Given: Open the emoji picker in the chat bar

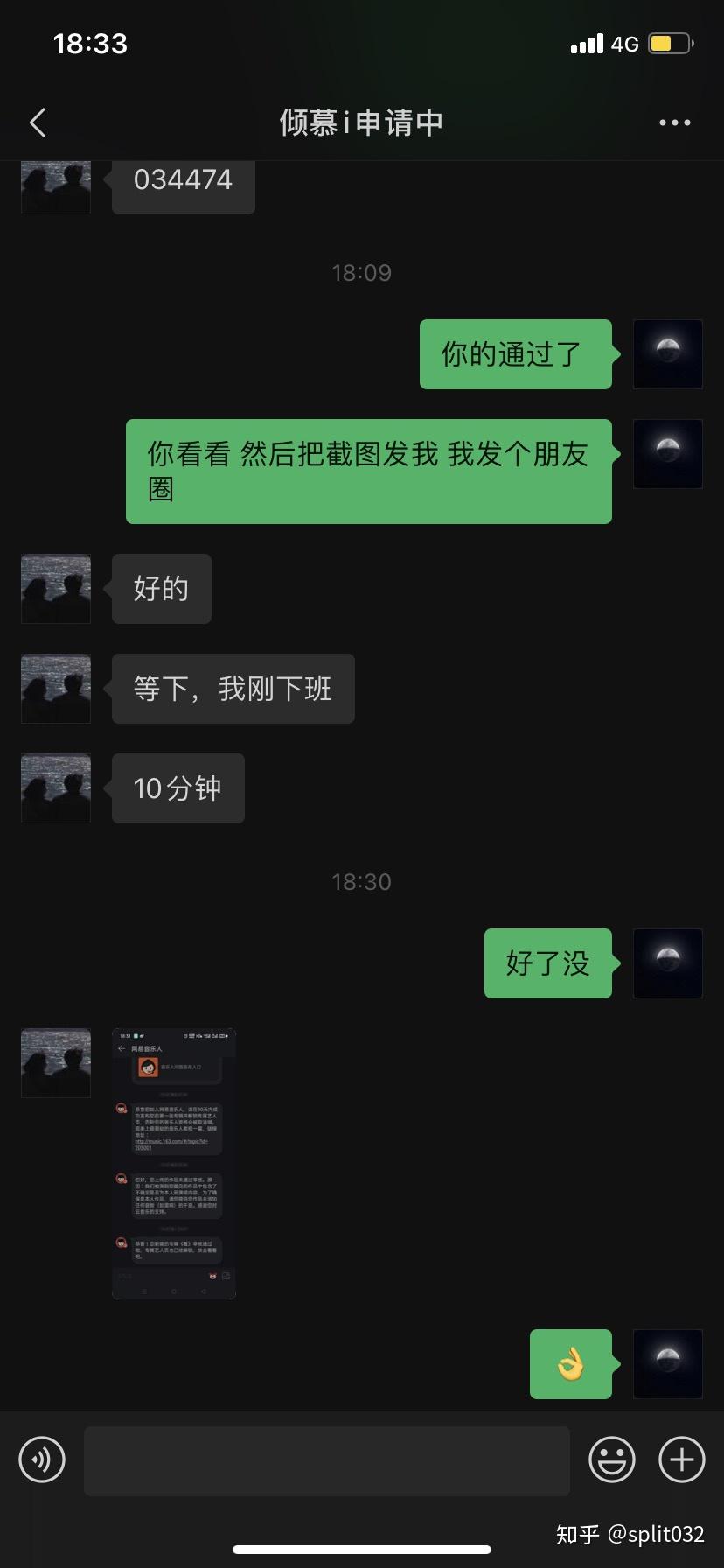Looking at the screenshot, I should click(611, 1459).
